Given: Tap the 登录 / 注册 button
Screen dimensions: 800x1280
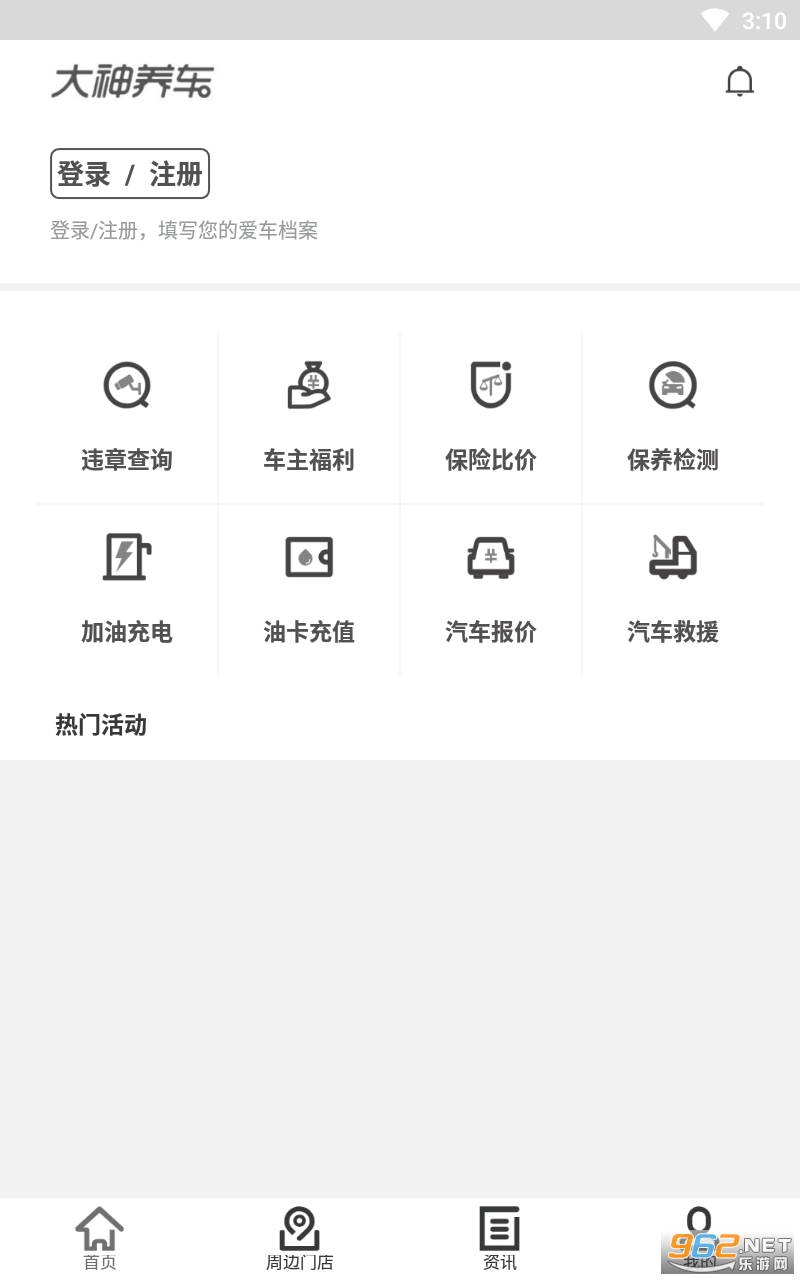Looking at the screenshot, I should click(x=130, y=174).
